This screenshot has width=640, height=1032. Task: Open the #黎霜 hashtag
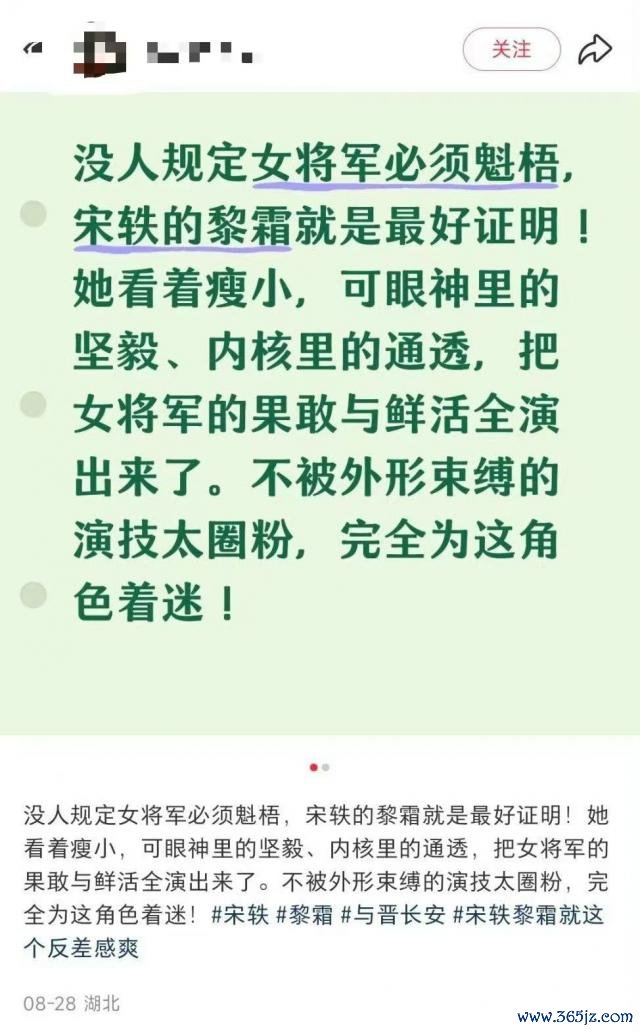click(305, 915)
